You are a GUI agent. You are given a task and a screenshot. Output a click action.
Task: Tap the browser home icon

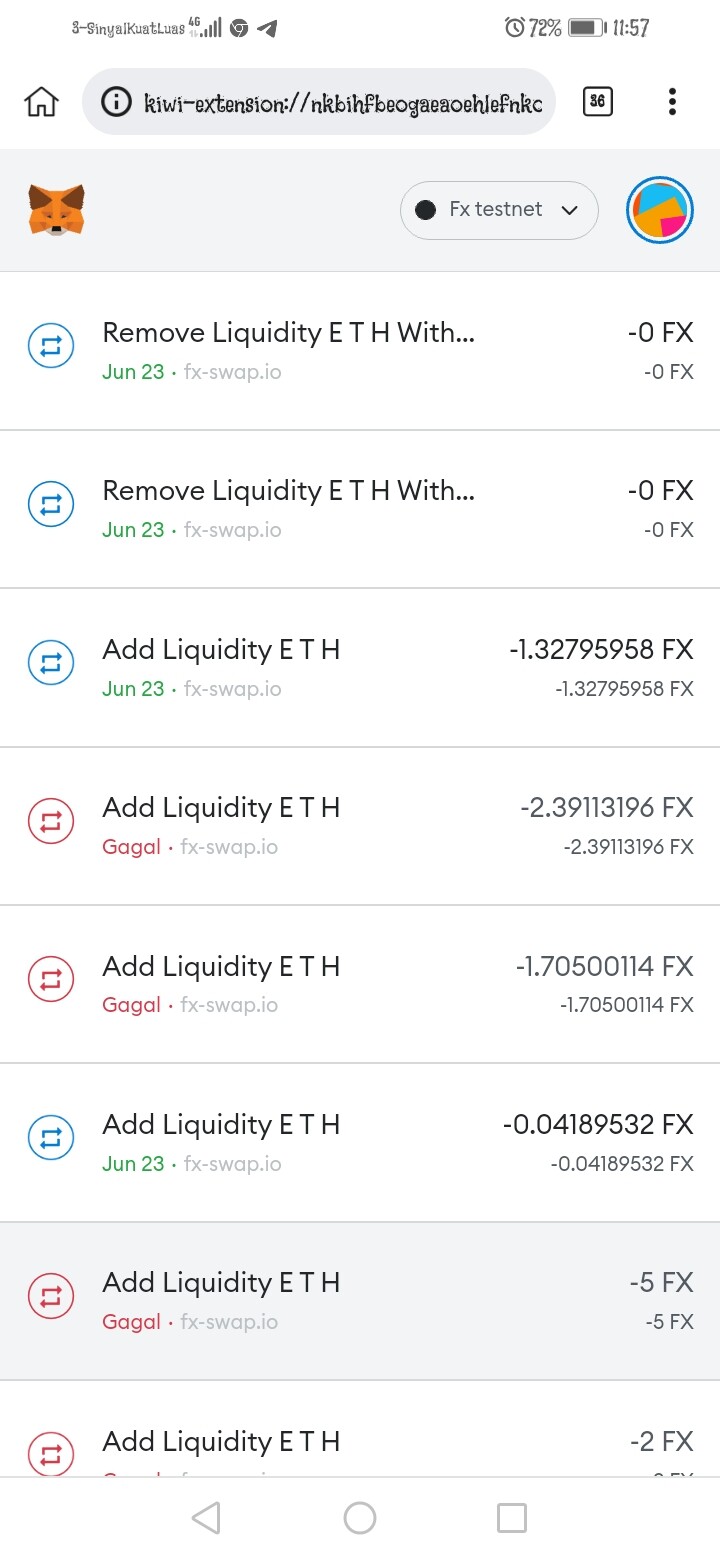[42, 101]
